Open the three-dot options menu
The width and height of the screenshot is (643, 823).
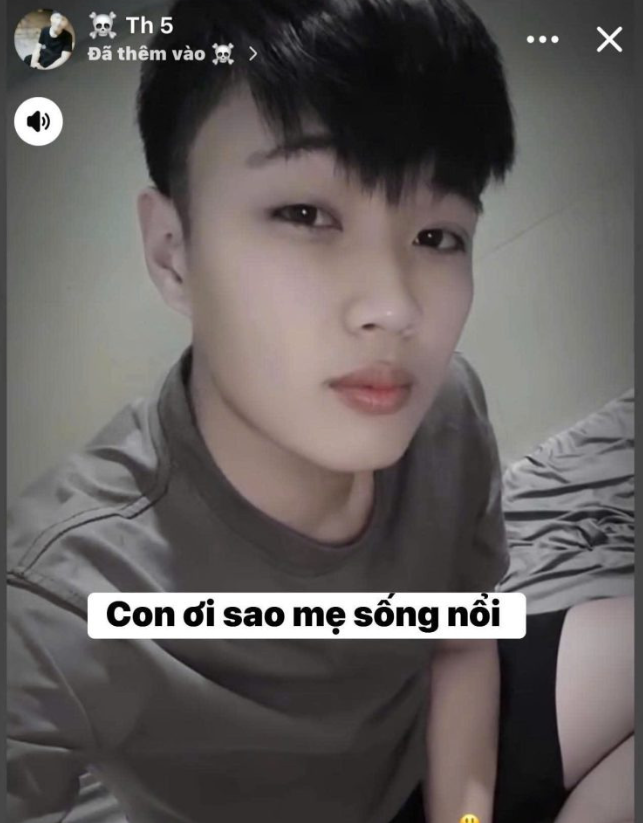(542, 40)
